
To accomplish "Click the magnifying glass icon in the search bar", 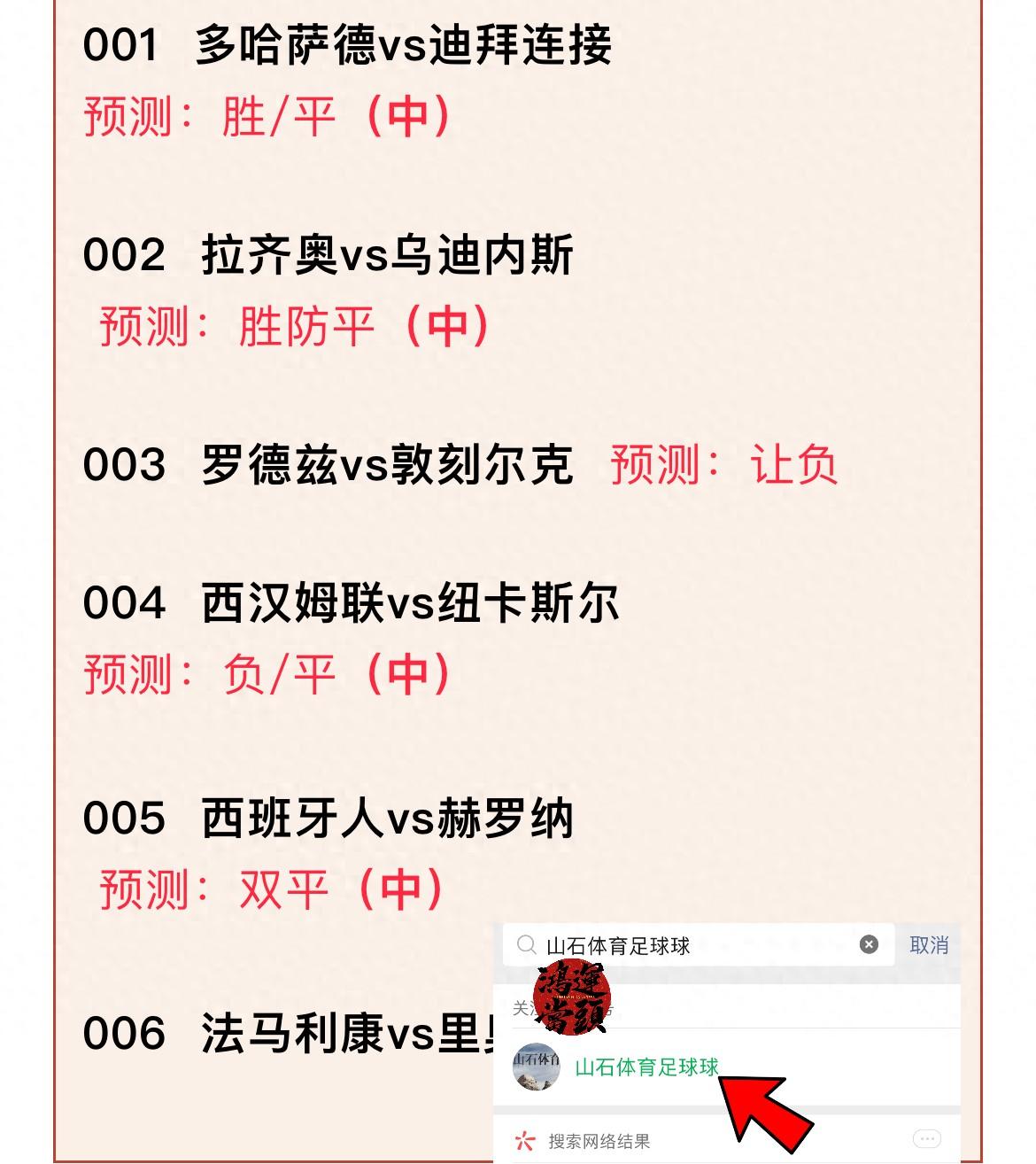I will pyautogui.click(x=526, y=946).
